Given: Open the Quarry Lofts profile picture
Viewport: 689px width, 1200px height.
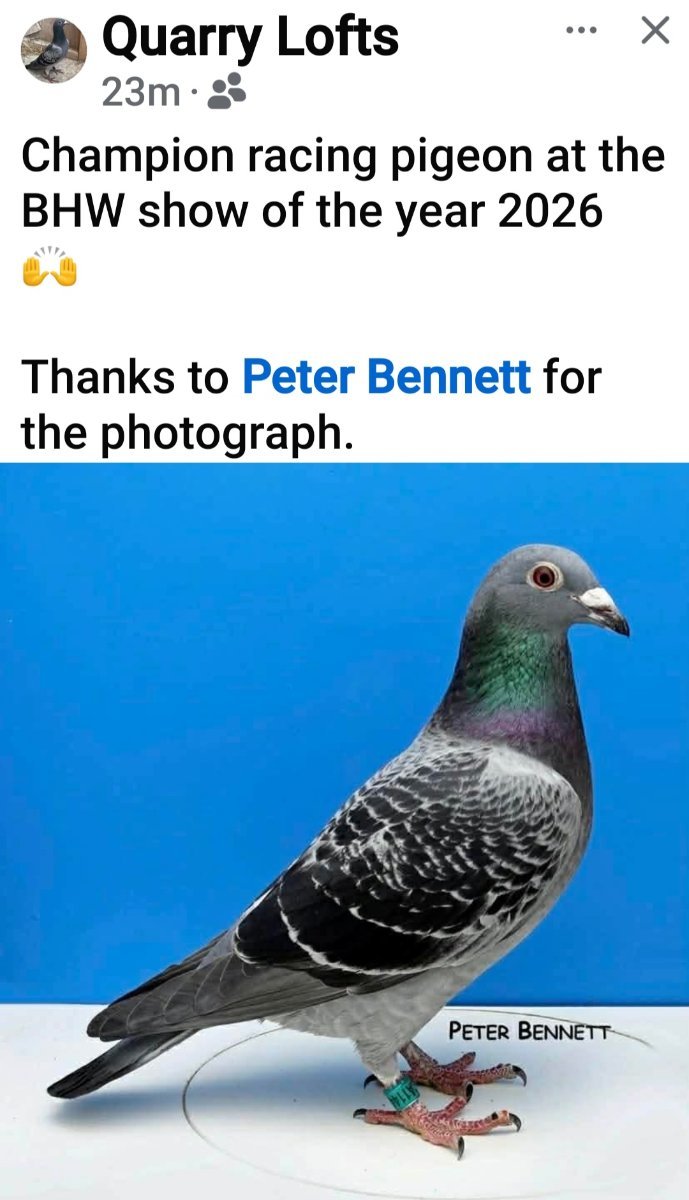Looking at the screenshot, I should 52,49.
